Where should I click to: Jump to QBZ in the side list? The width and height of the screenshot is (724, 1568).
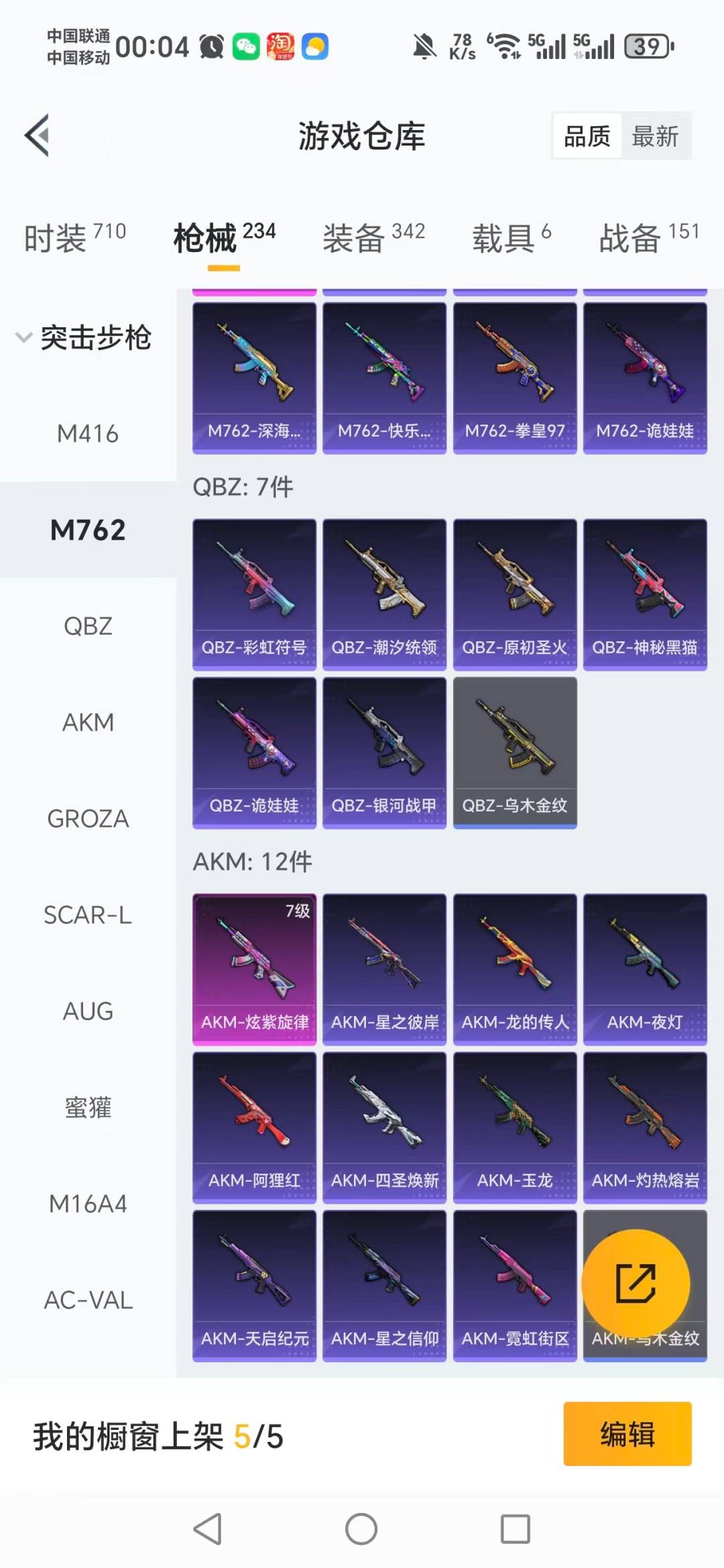tap(88, 626)
